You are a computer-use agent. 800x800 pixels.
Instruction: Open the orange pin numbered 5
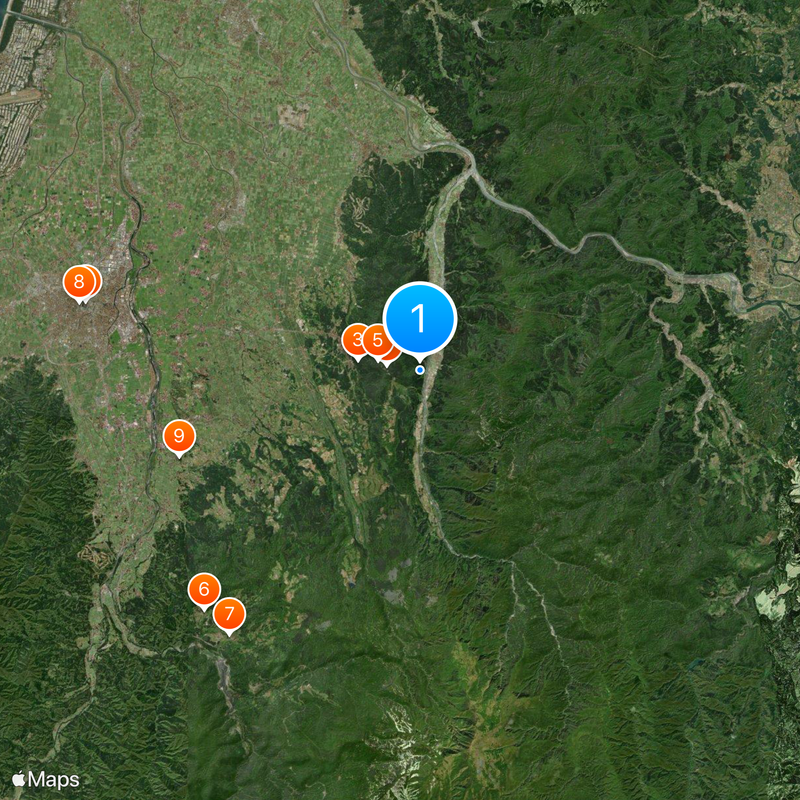[x=376, y=340]
